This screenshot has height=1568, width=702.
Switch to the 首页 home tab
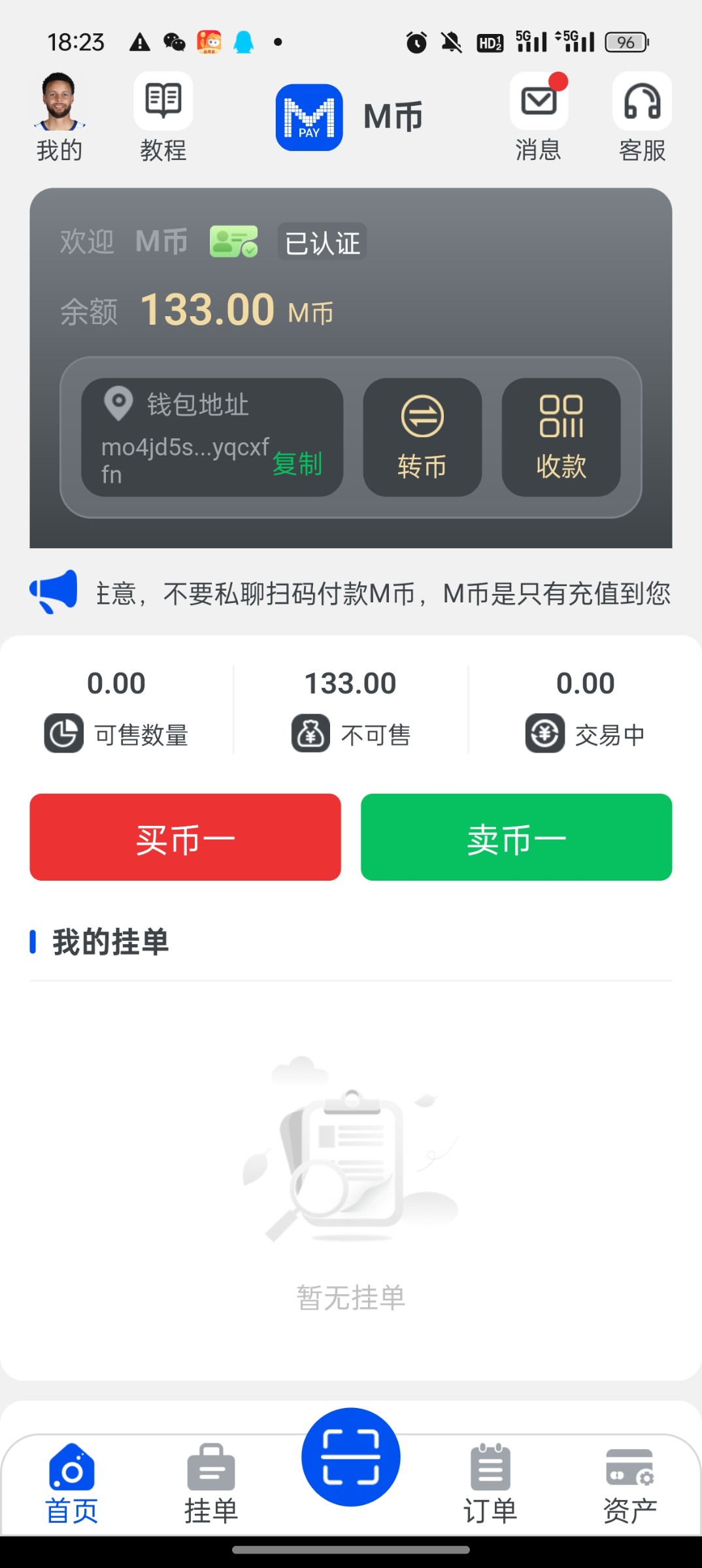click(71, 1483)
